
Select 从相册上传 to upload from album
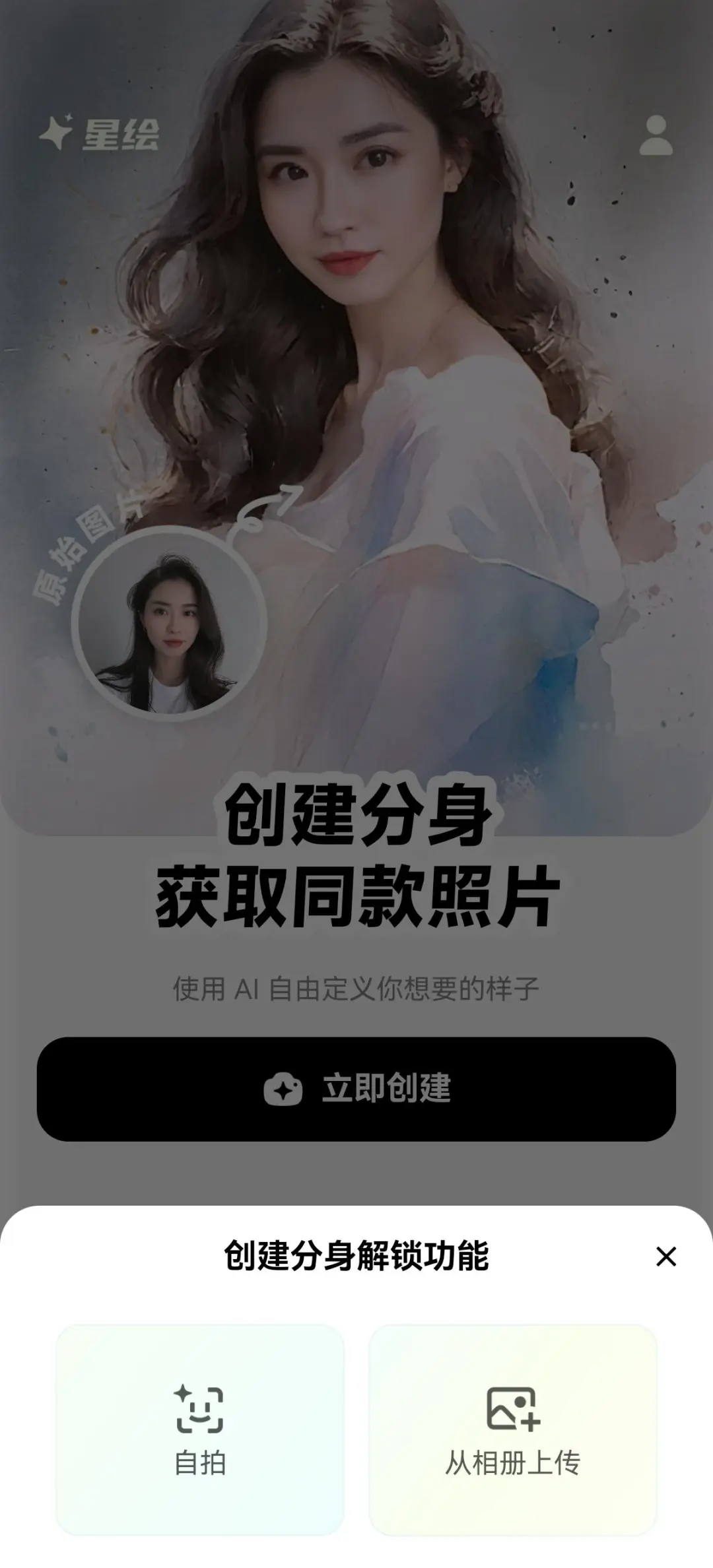[x=512, y=1429]
